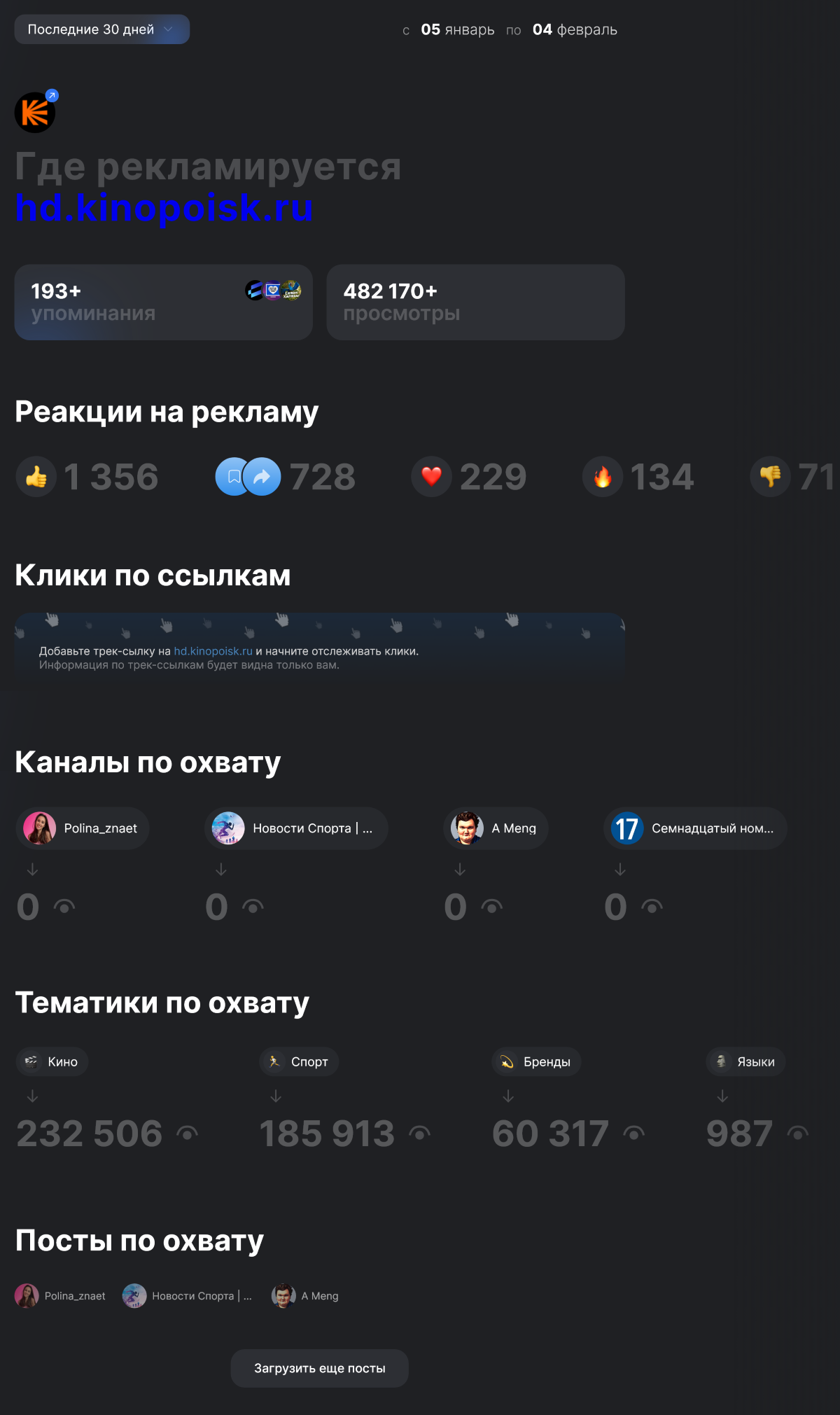The width and height of the screenshot is (840, 1415).
Task: Open the 193+ упоминания card
Action: point(163,302)
